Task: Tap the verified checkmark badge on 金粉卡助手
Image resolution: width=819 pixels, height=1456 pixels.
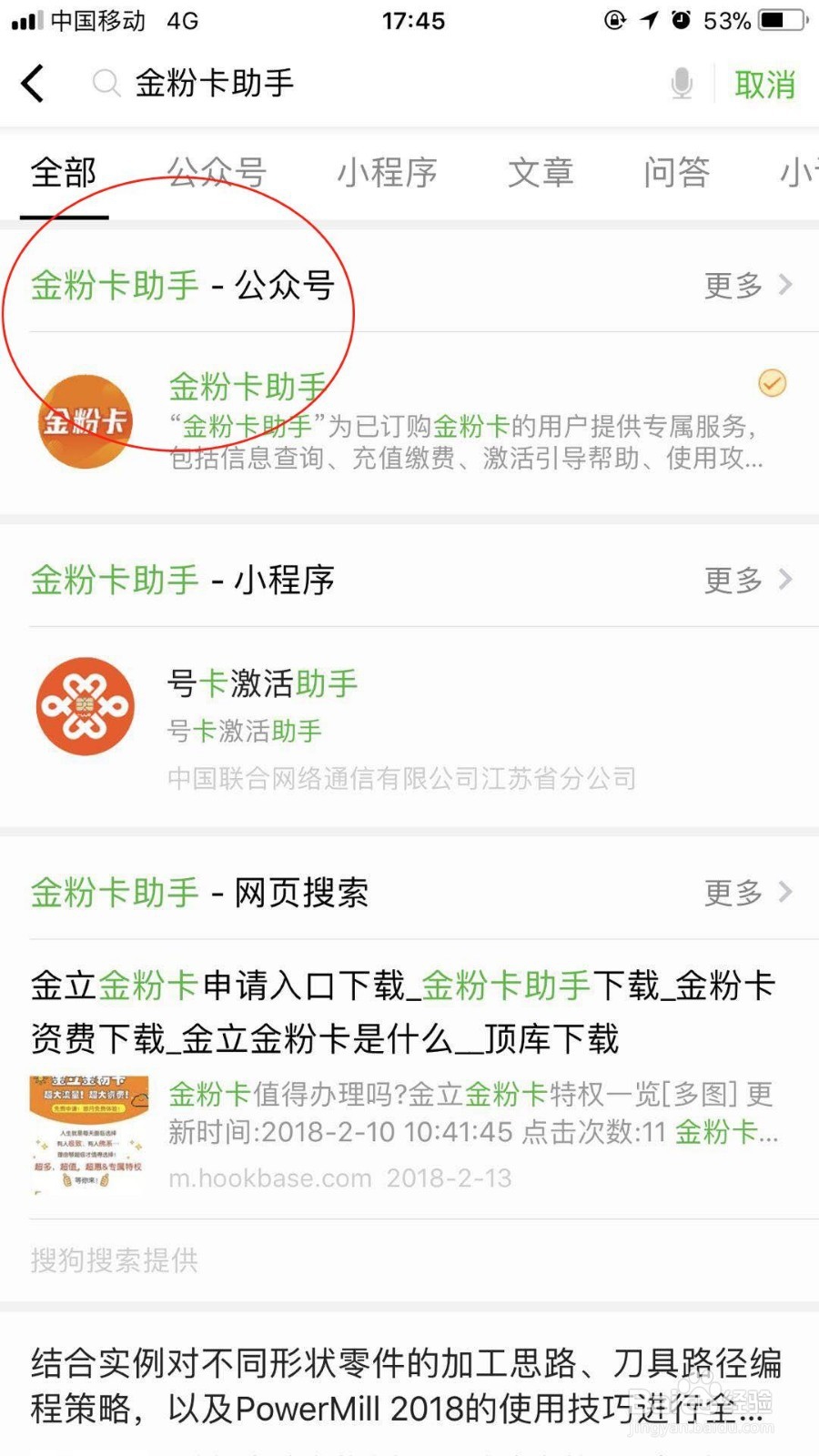Action: click(x=772, y=384)
